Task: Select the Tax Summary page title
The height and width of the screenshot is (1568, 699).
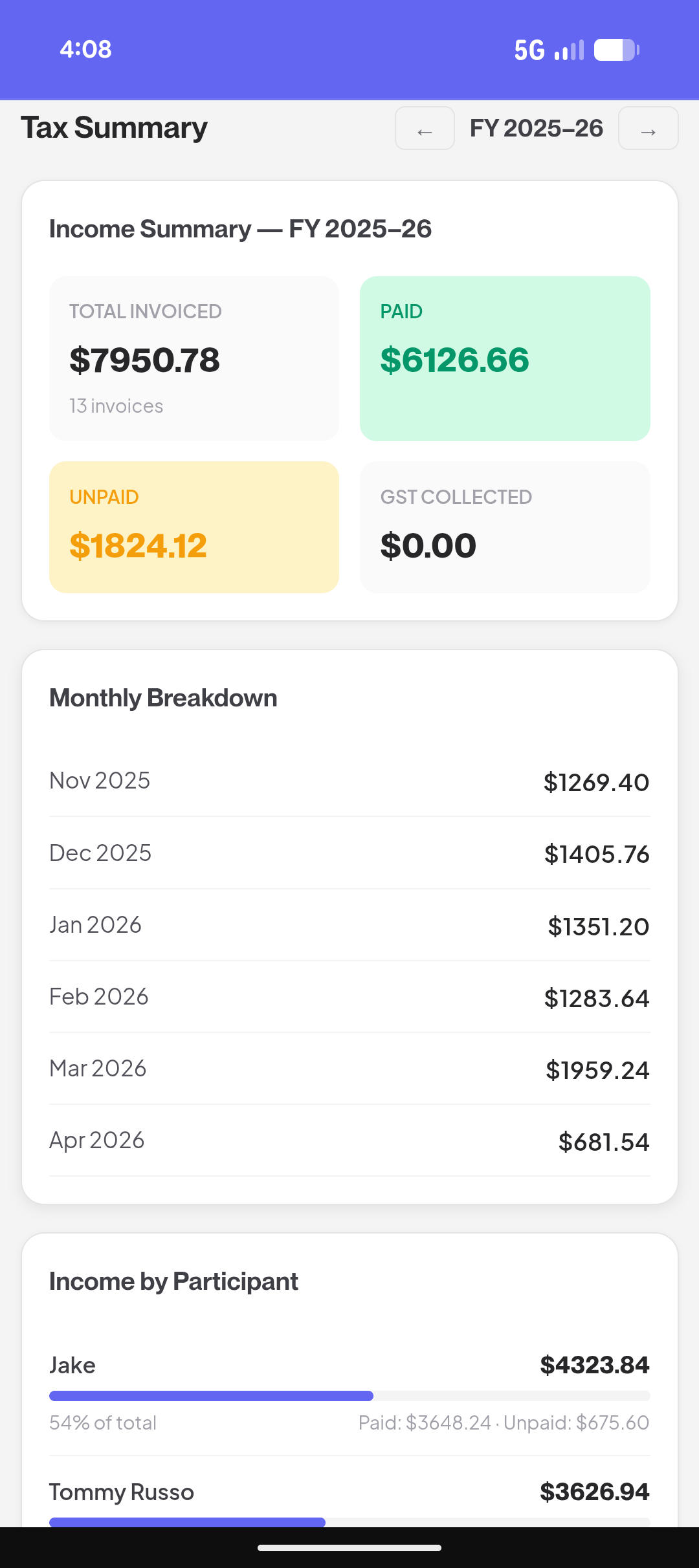Action: [x=113, y=127]
